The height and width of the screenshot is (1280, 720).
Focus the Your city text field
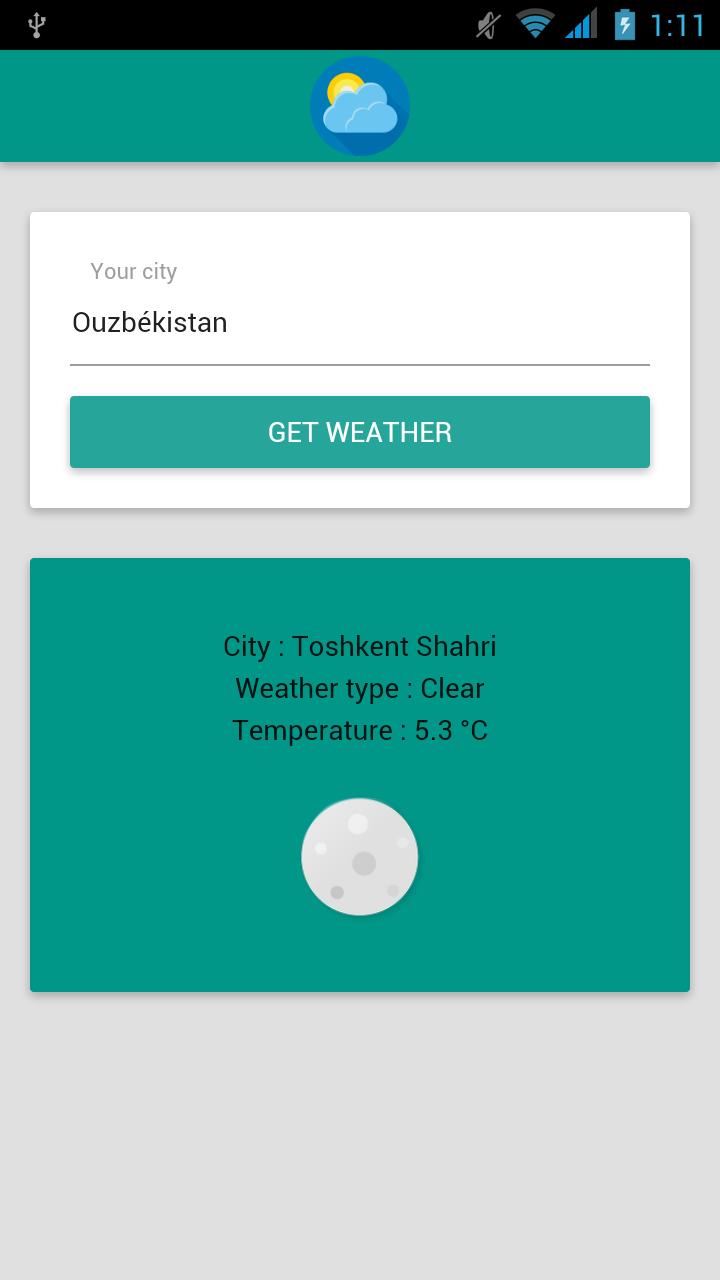click(360, 324)
